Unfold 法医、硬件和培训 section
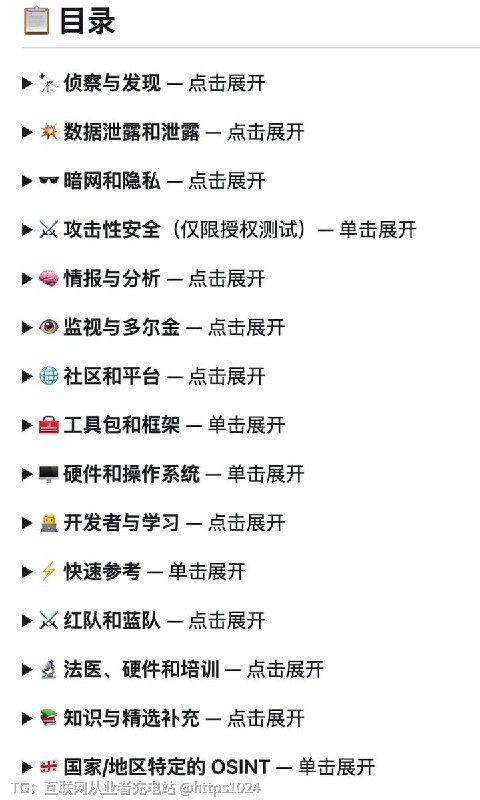 click(173, 669)
